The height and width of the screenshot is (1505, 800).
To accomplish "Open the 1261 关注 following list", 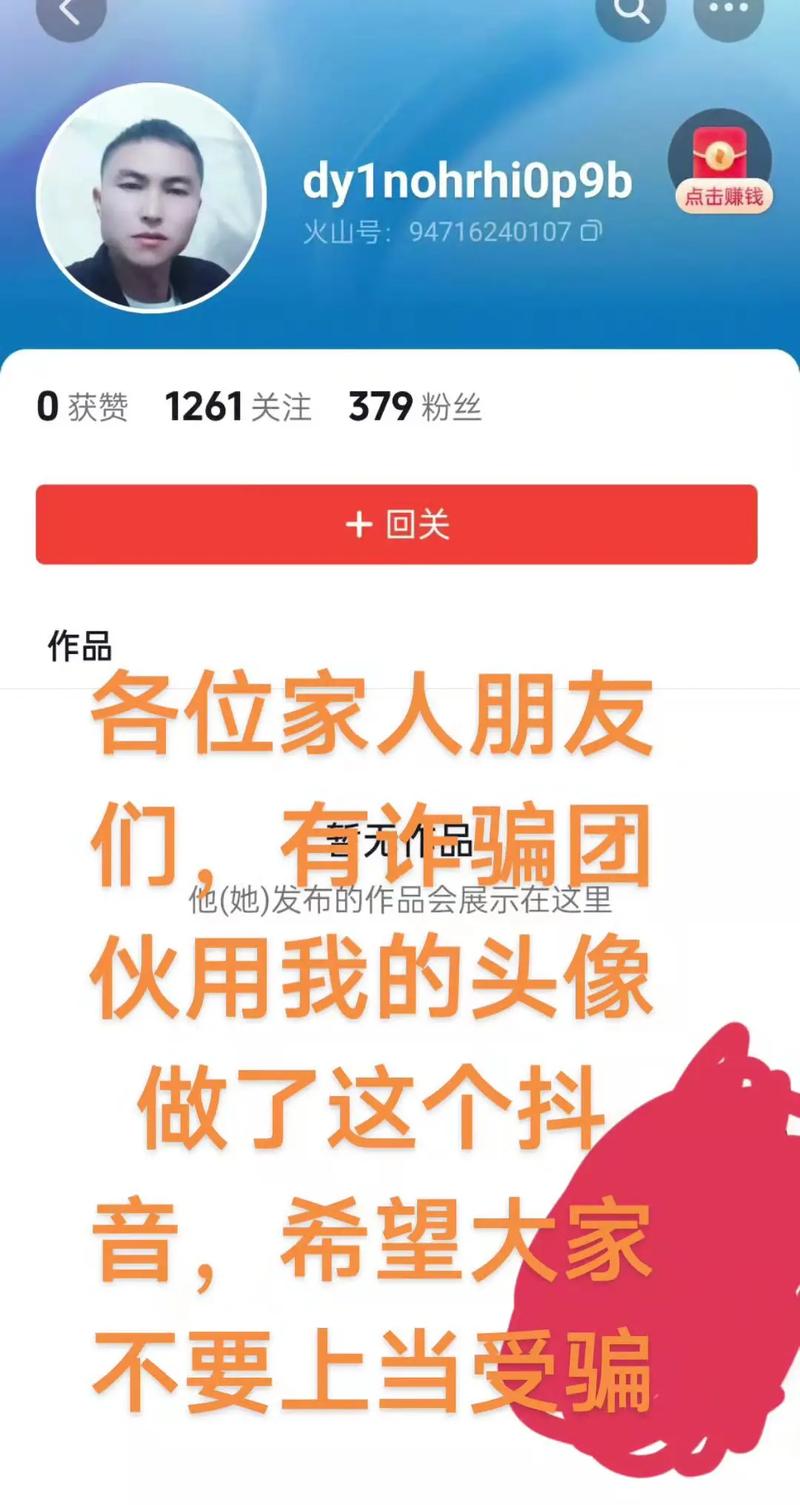I will pos(238,407).
